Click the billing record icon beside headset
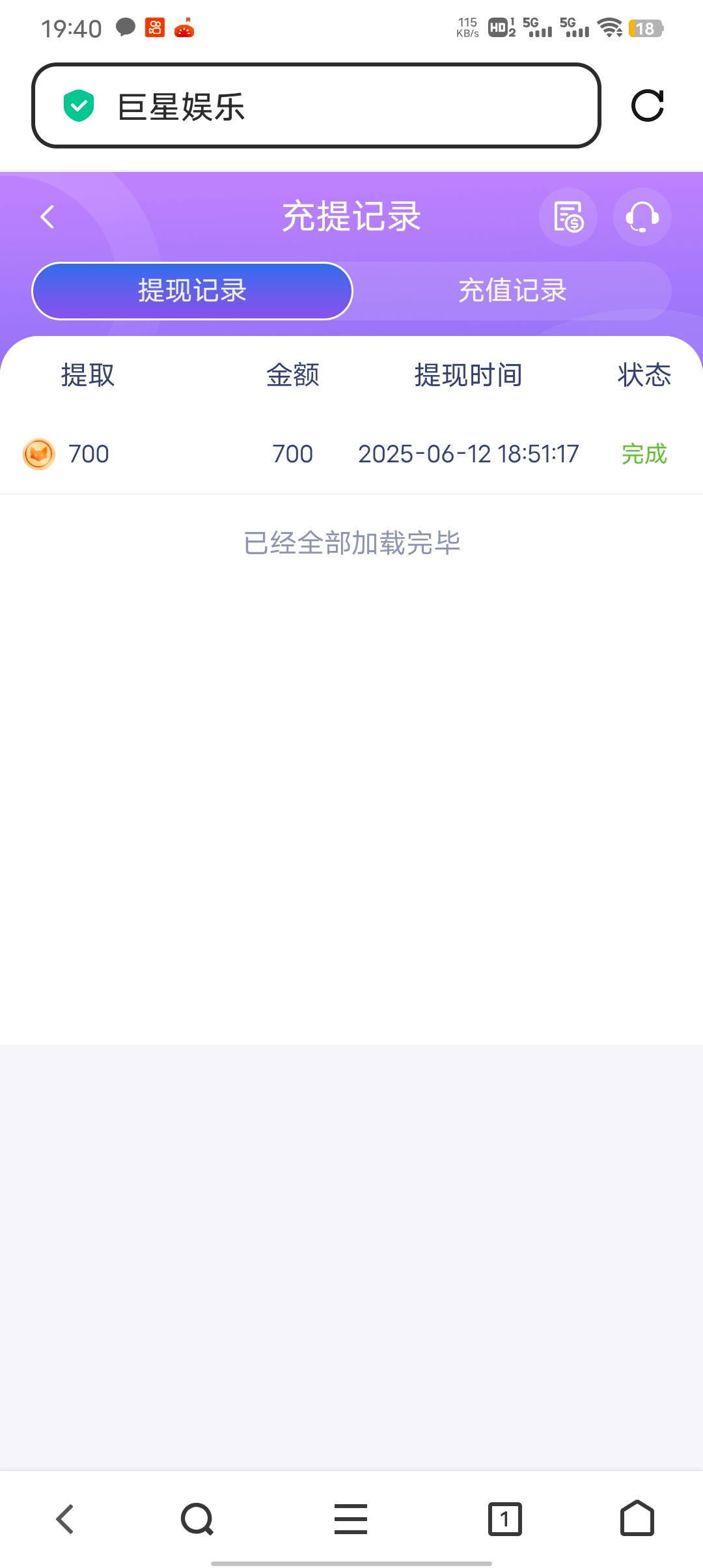The image size is (703, 1568). coord(568,217)
